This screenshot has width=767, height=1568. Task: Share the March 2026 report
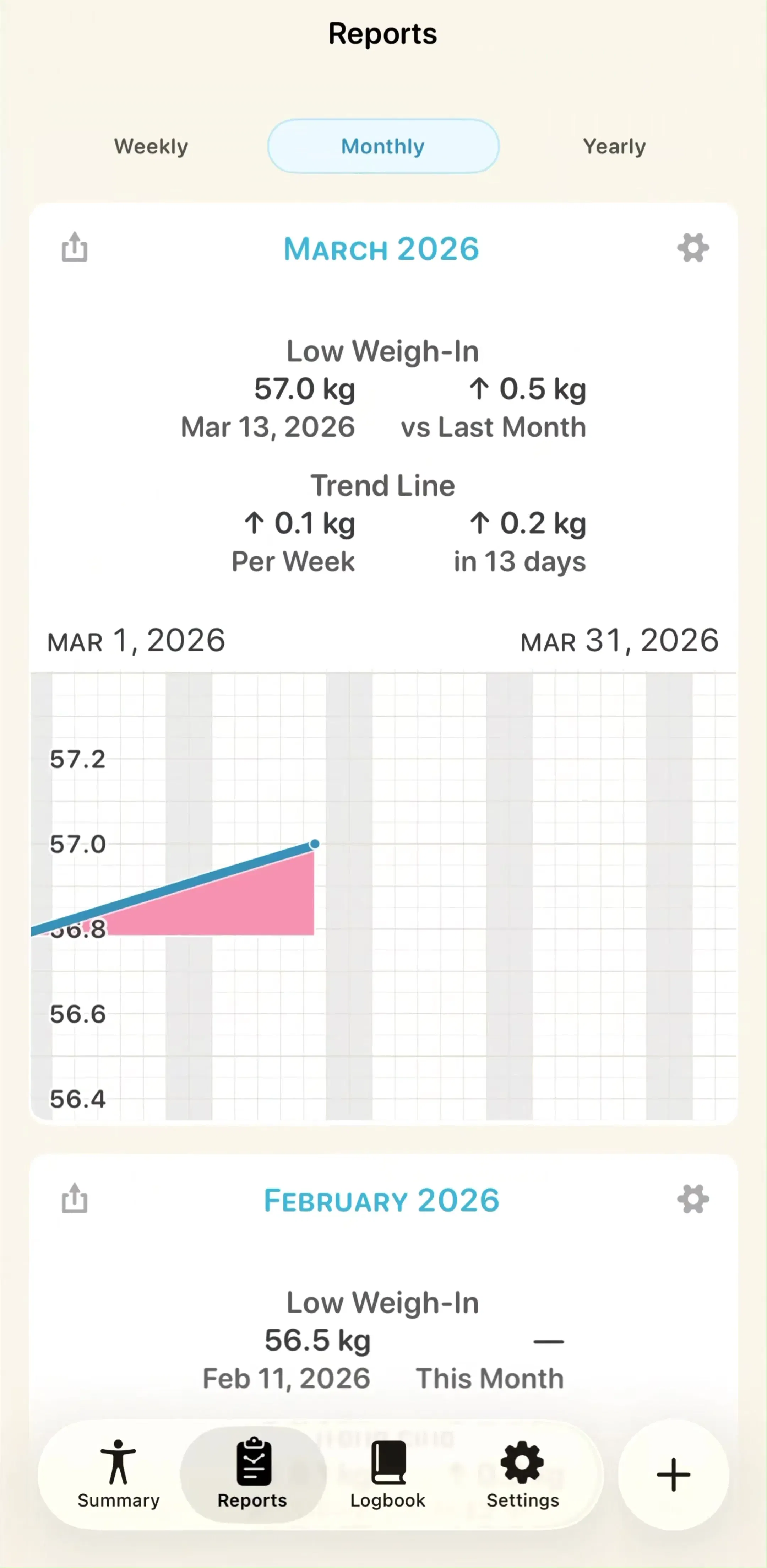75,247
